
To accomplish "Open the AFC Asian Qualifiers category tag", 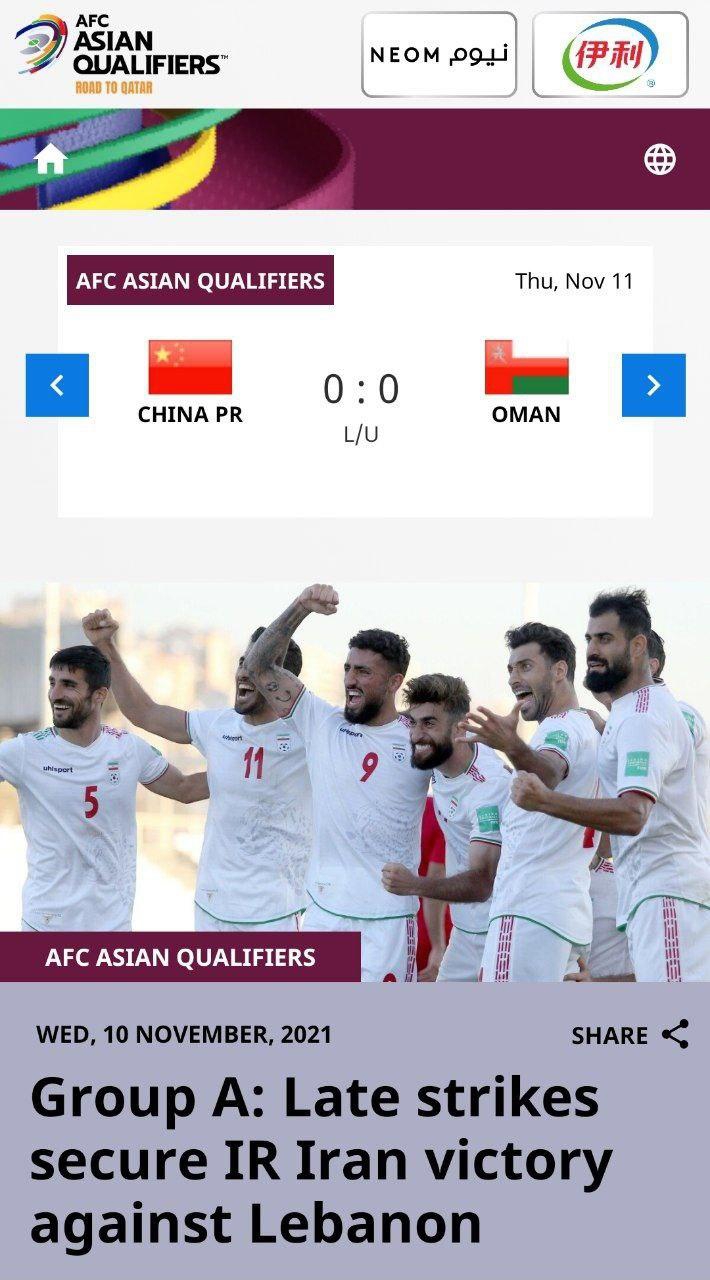I will point(180,957).
